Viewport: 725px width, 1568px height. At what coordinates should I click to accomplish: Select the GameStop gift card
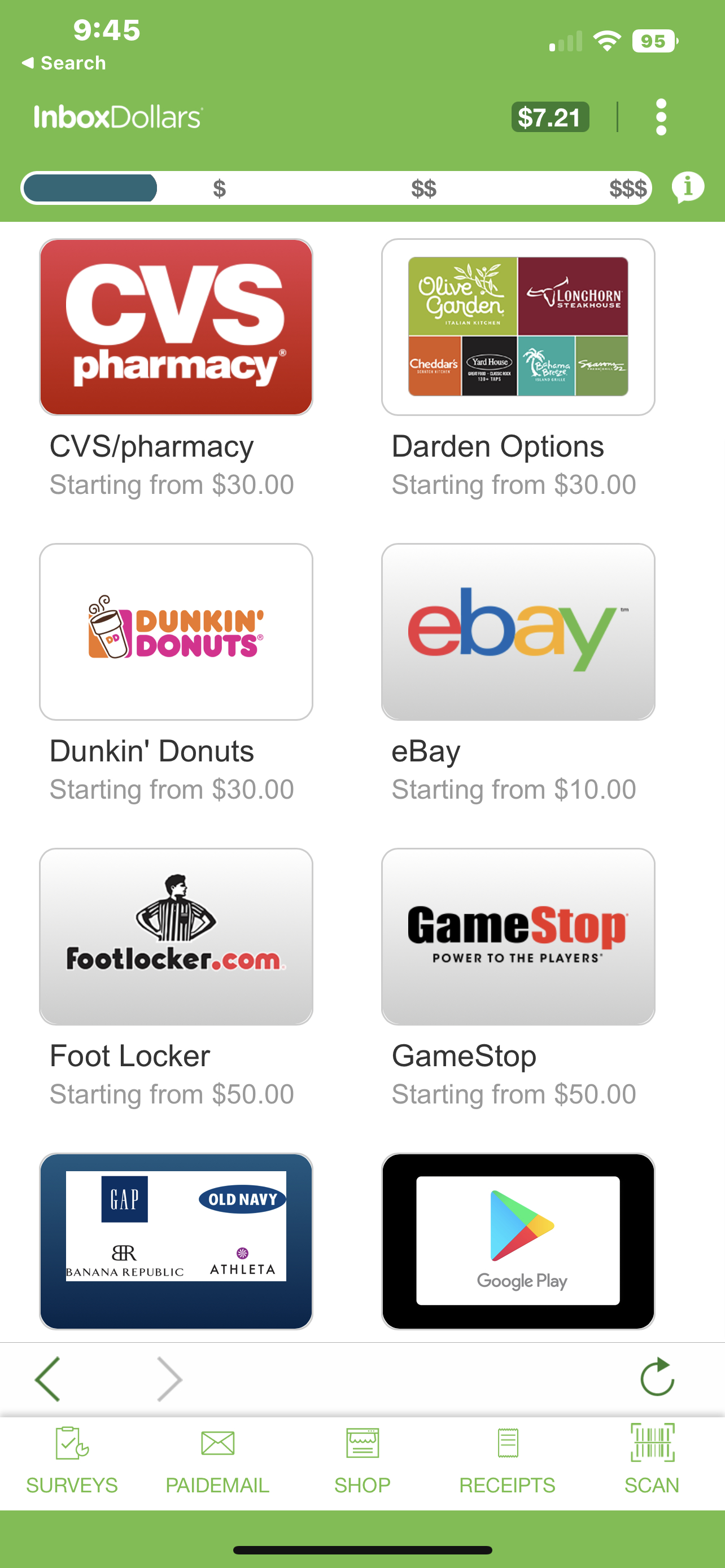(518, 936)
